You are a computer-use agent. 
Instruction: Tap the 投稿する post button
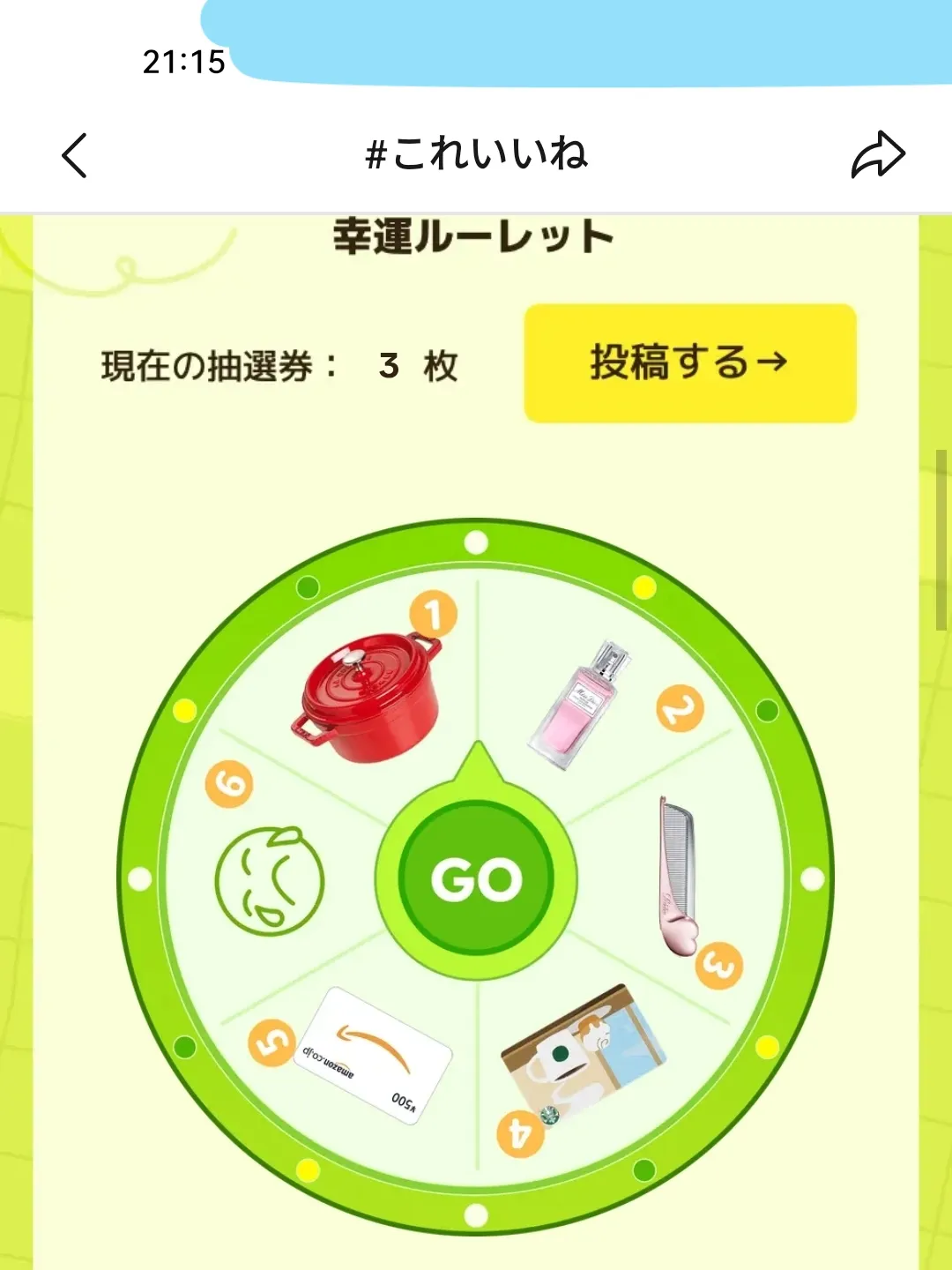689,362
